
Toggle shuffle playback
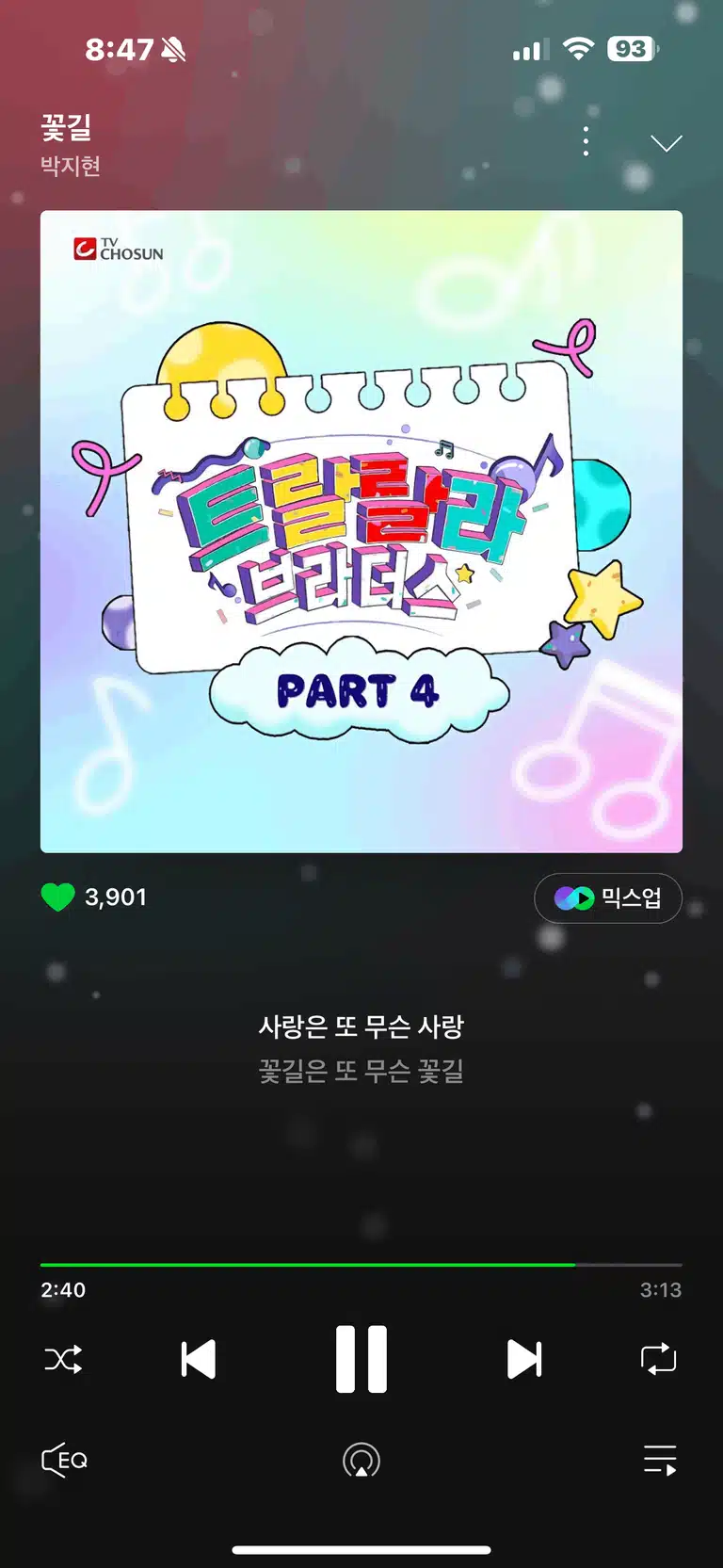click(x=63, y=1359)
